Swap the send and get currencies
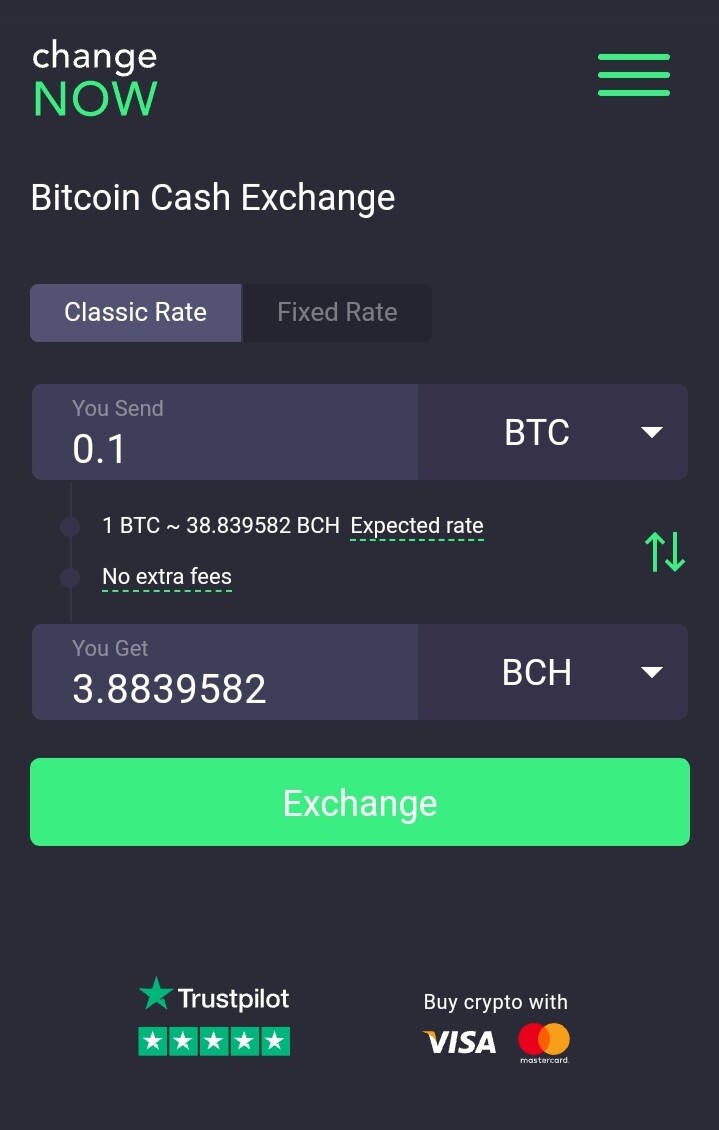The image size is (719, 1130). click(664, 551)
